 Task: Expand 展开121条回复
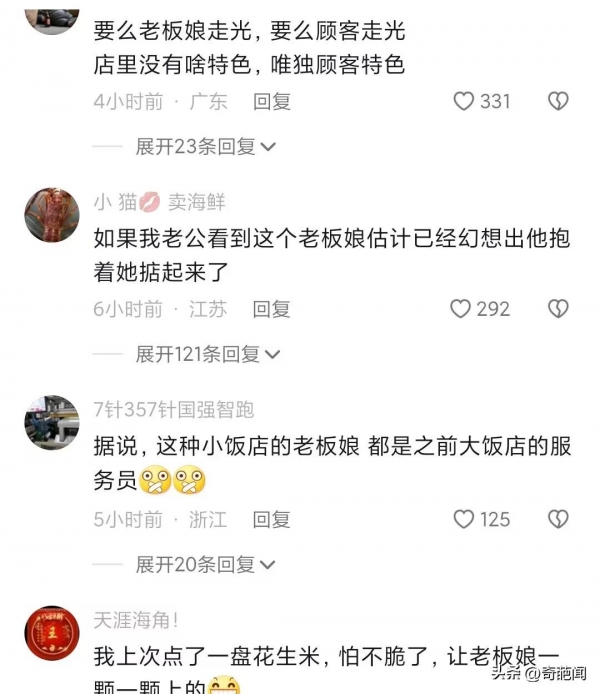(x=208, y=354)
